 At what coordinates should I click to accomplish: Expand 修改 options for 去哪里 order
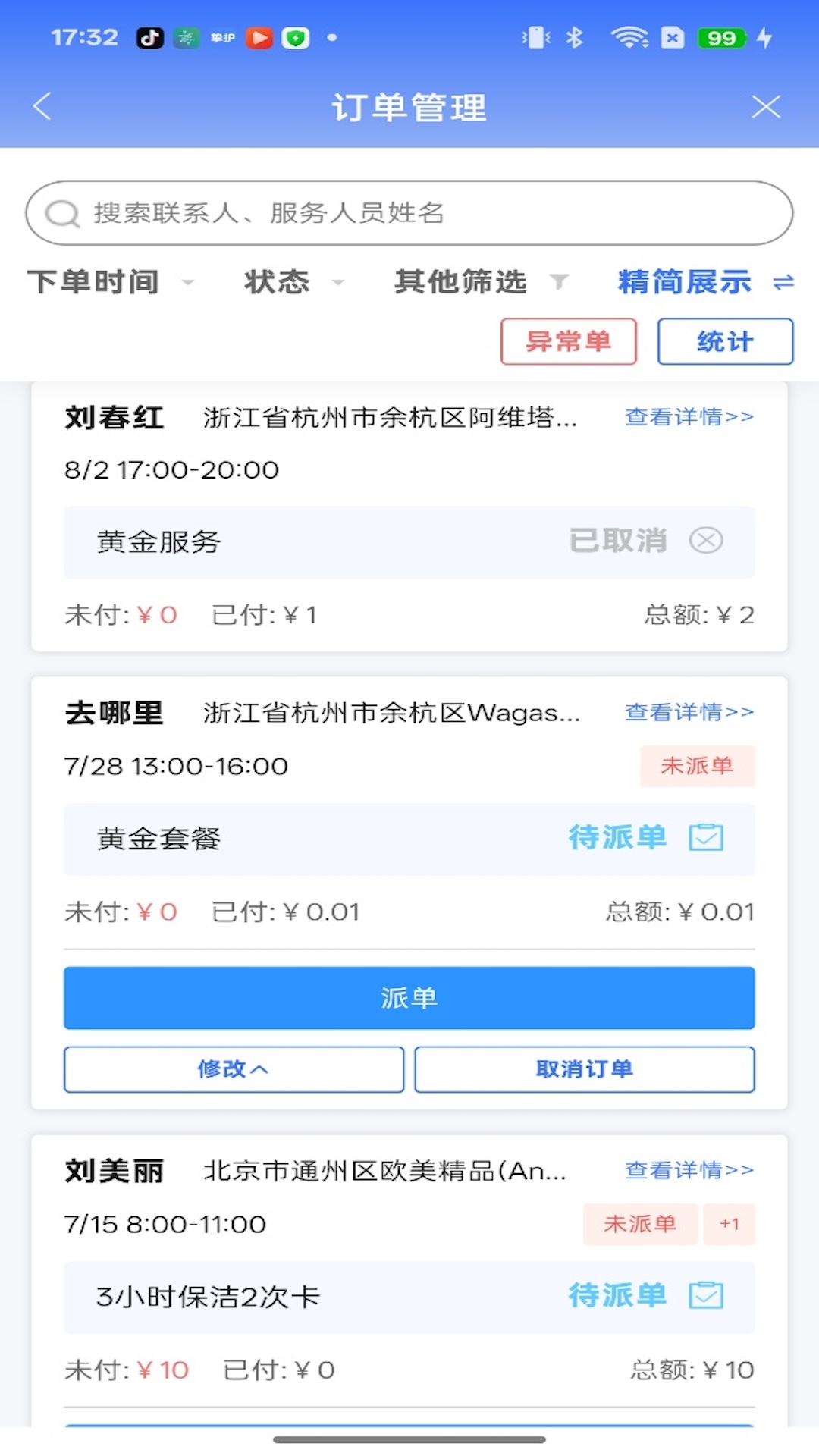click(x=234, y=1069)
